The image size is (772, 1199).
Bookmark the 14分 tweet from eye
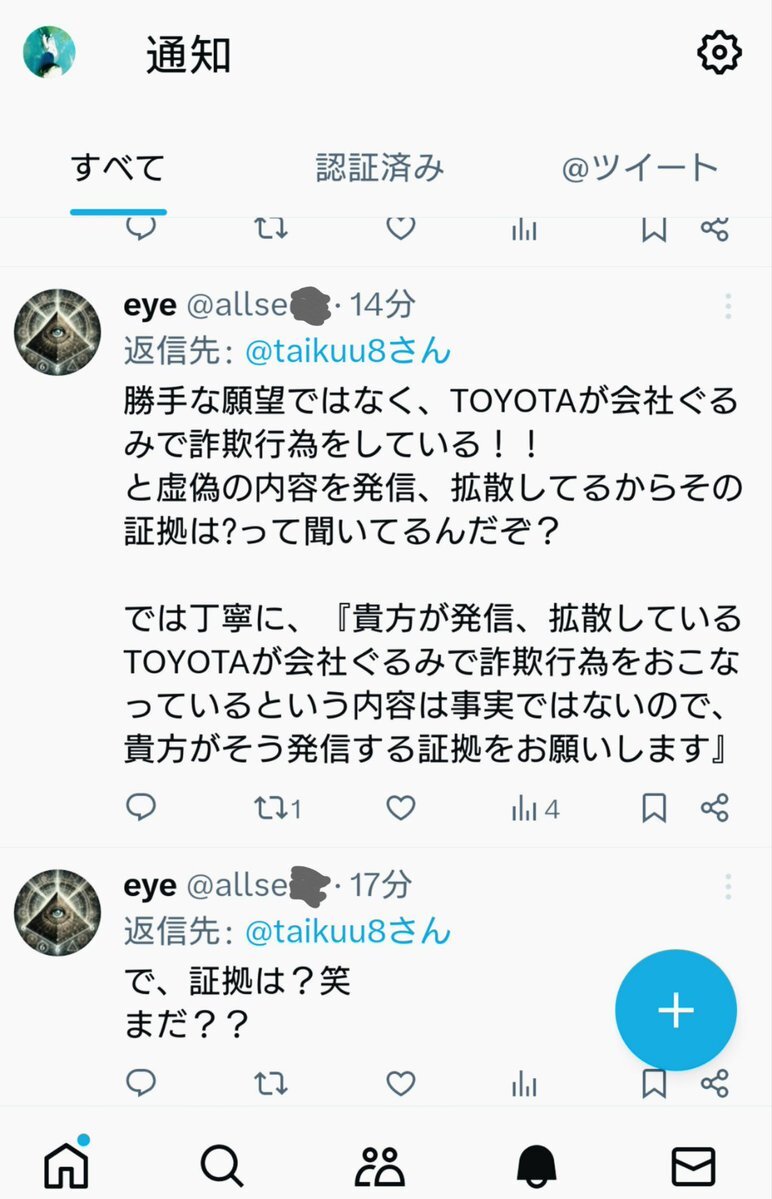point(654,808)
